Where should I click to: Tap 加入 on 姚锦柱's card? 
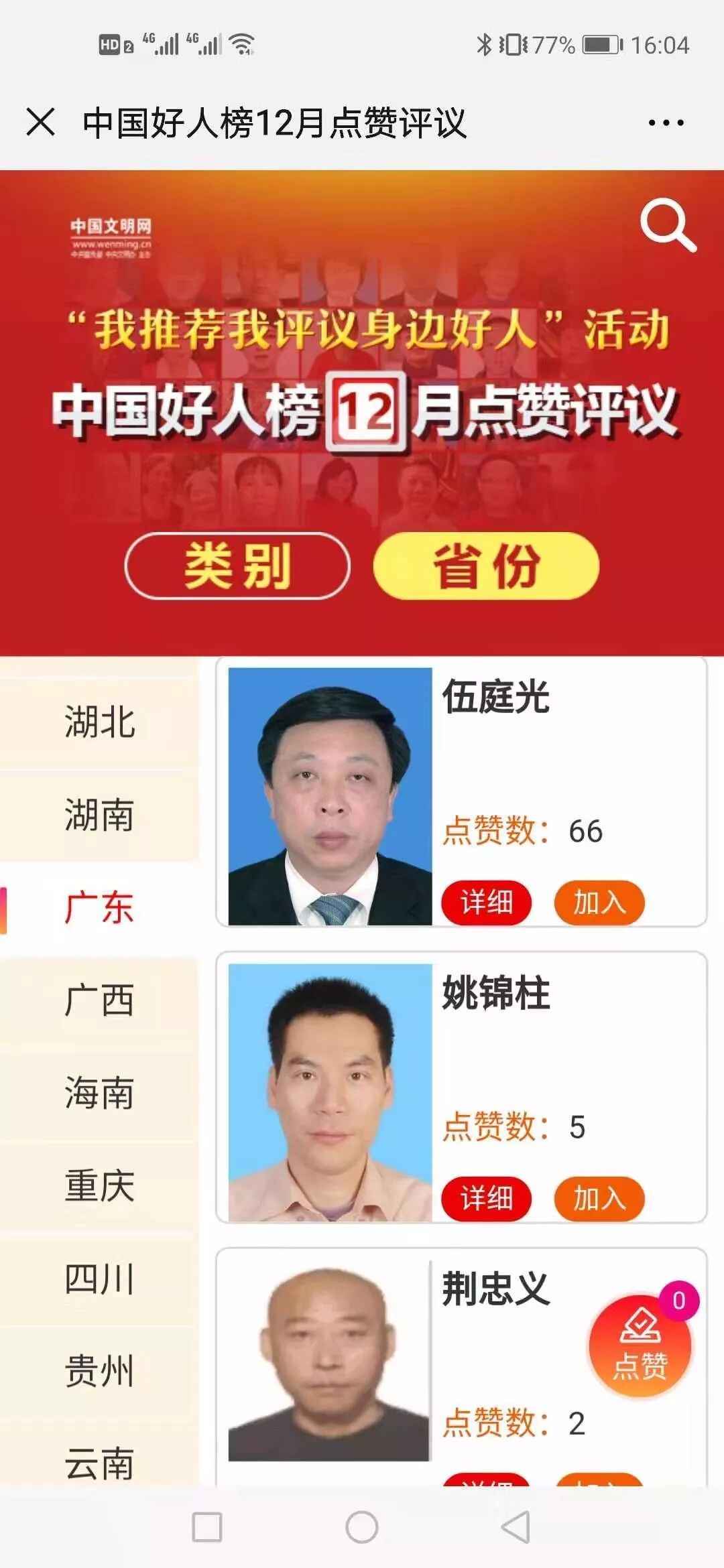(x=599, y=1198)
